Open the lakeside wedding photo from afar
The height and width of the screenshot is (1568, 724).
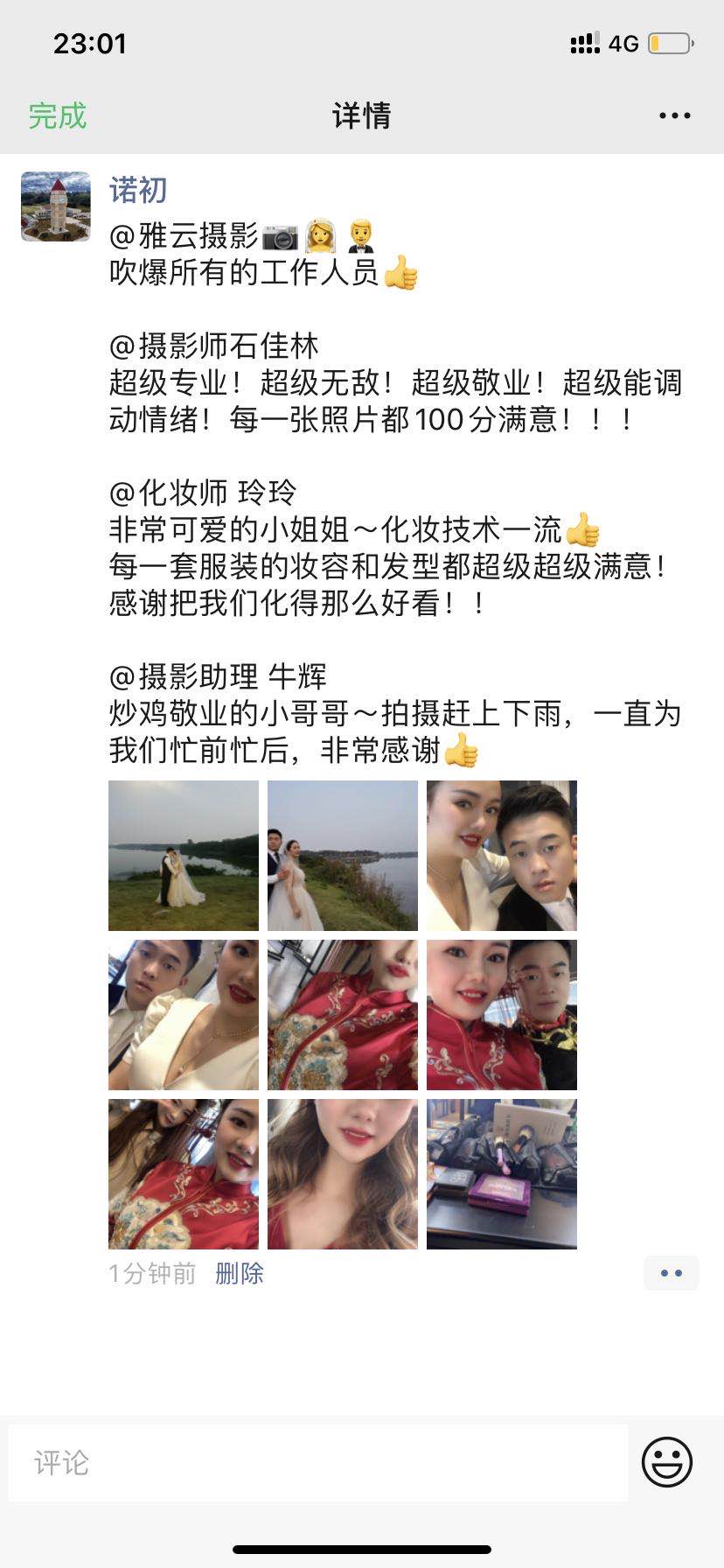coord(184,855)
